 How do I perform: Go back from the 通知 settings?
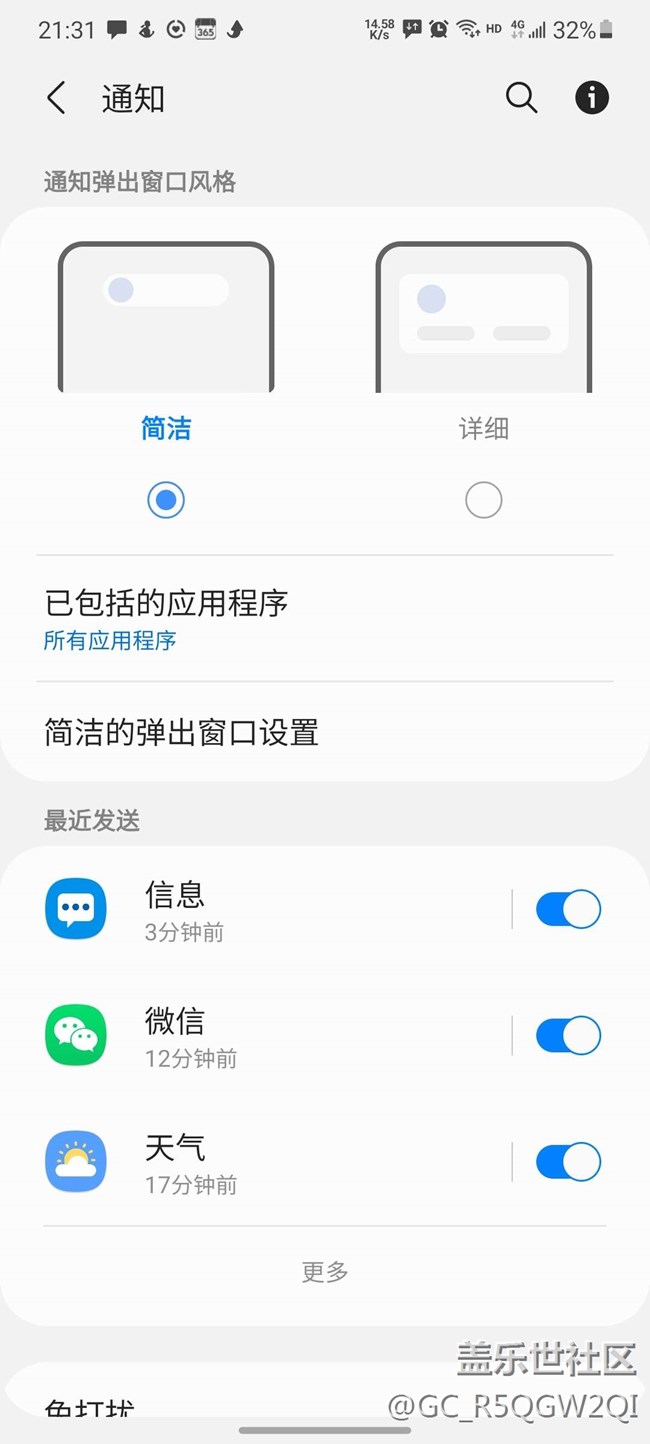(56, 98)
